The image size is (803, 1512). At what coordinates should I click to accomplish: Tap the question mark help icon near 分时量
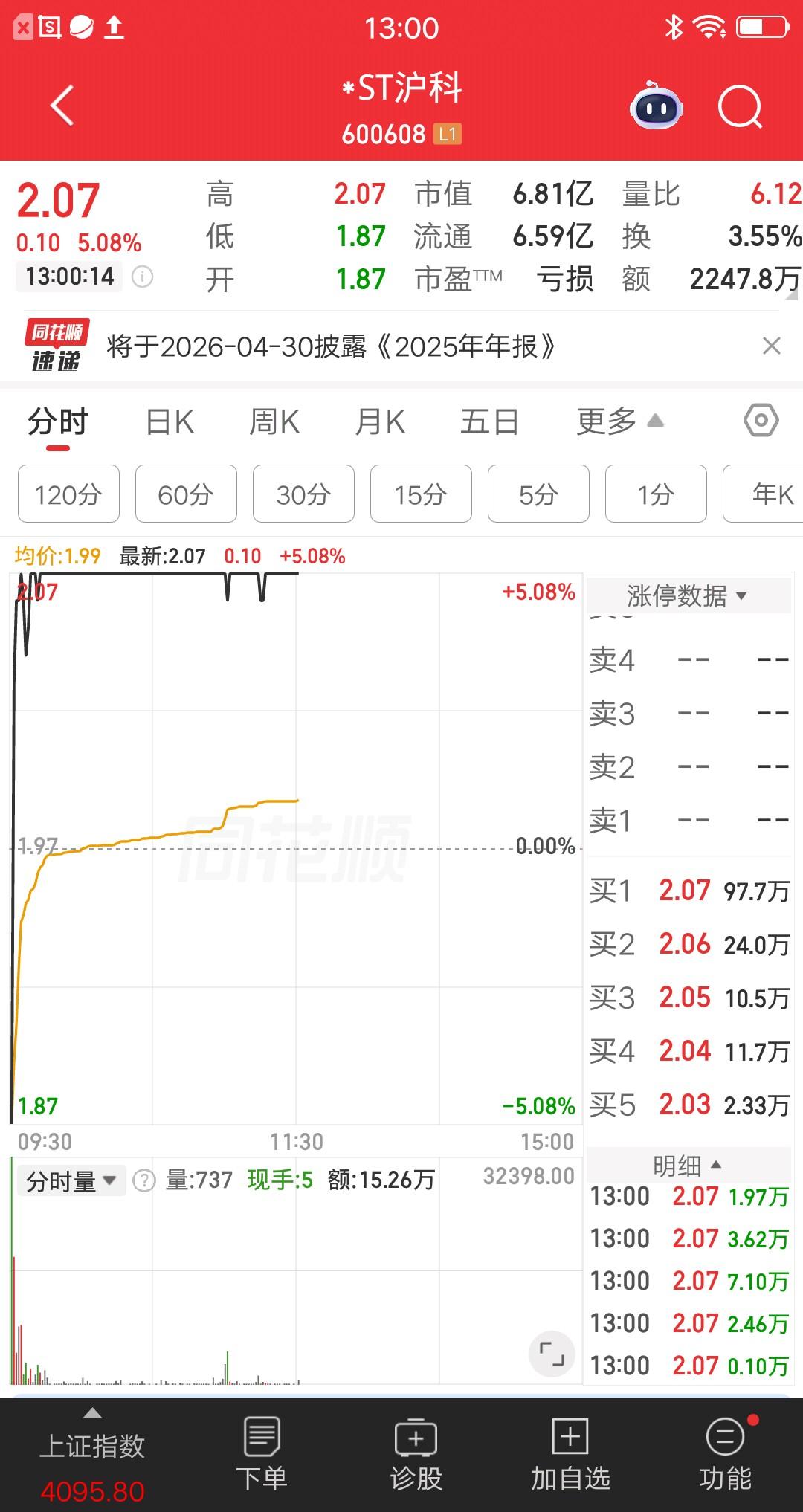coord(144,1180)
